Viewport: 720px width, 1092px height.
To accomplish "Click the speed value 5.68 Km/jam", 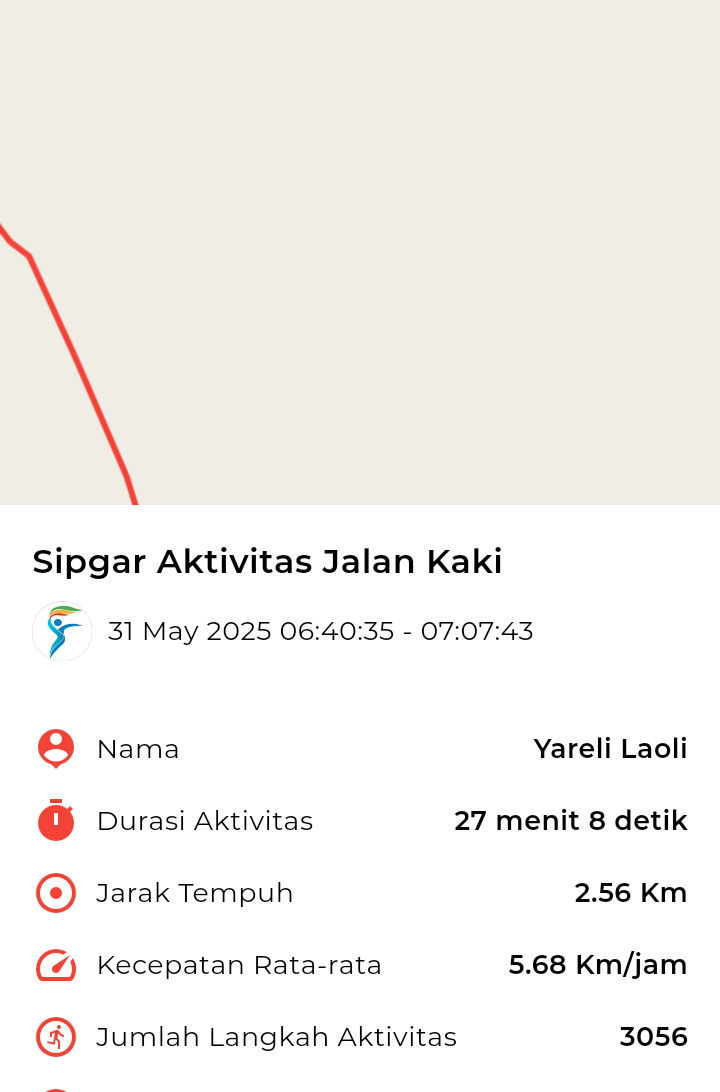I will pos(597,965).
